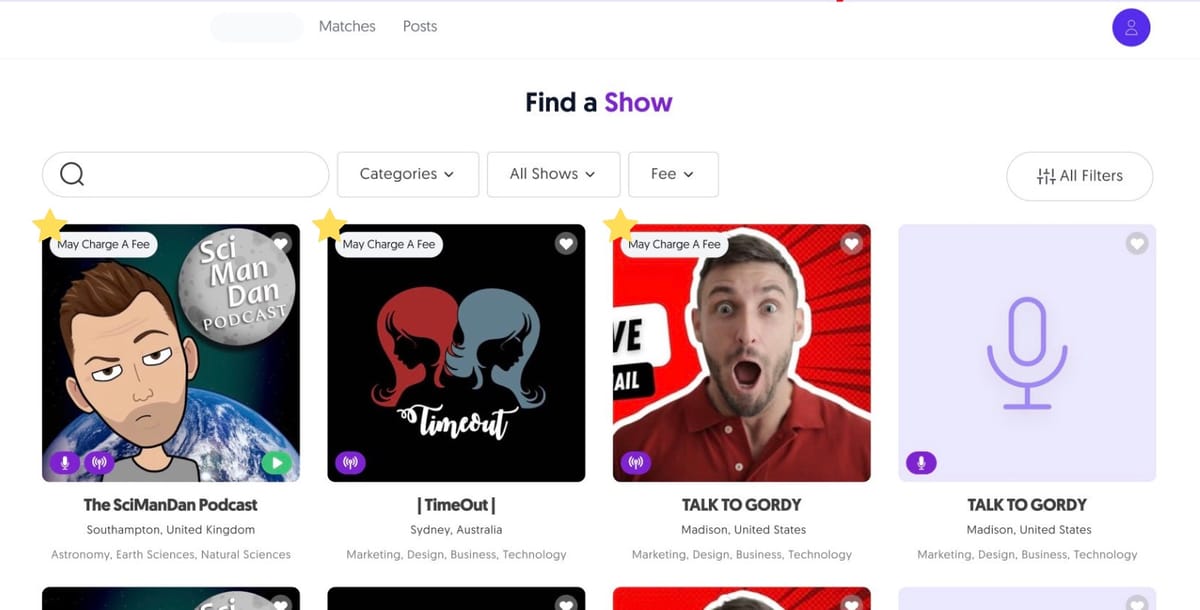Switch to the Matches tab
This screenshot has height=610, width=1200.
tap(347, 26)
